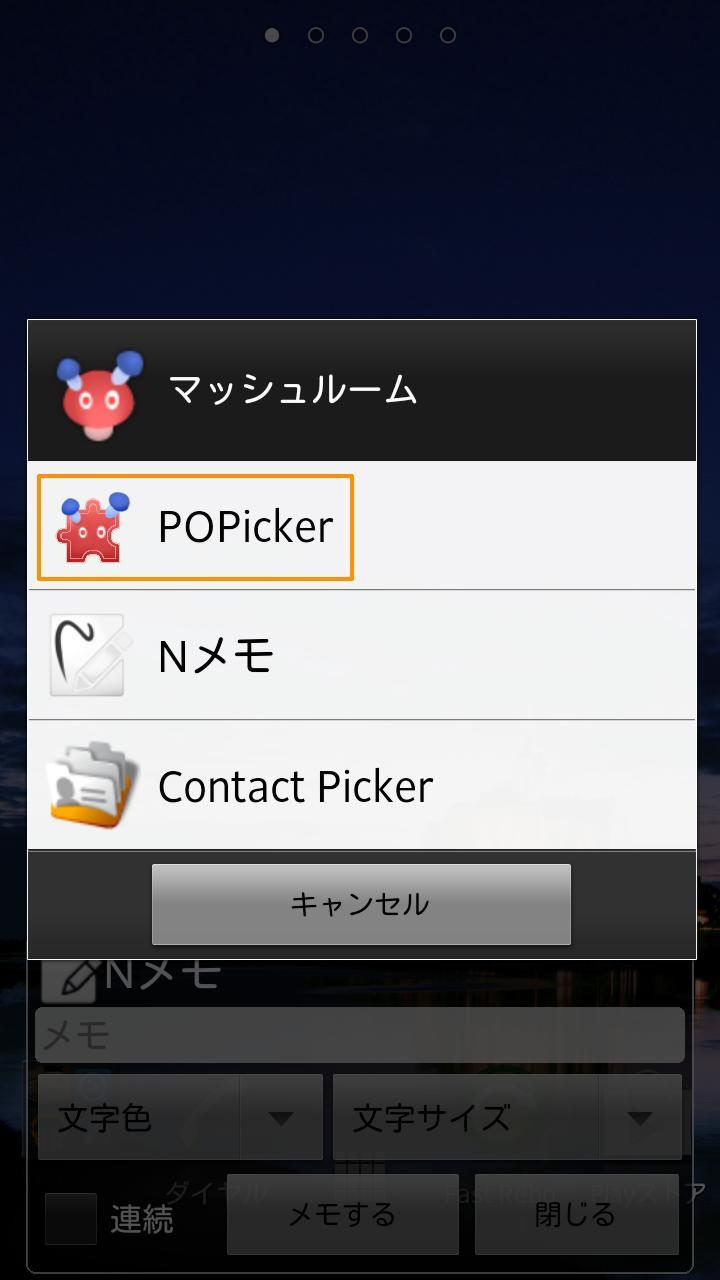Screen dimensions: 720x1280
Task: Tap the キャンセル button
Action: pyautogui.click(x=361, y=904)
